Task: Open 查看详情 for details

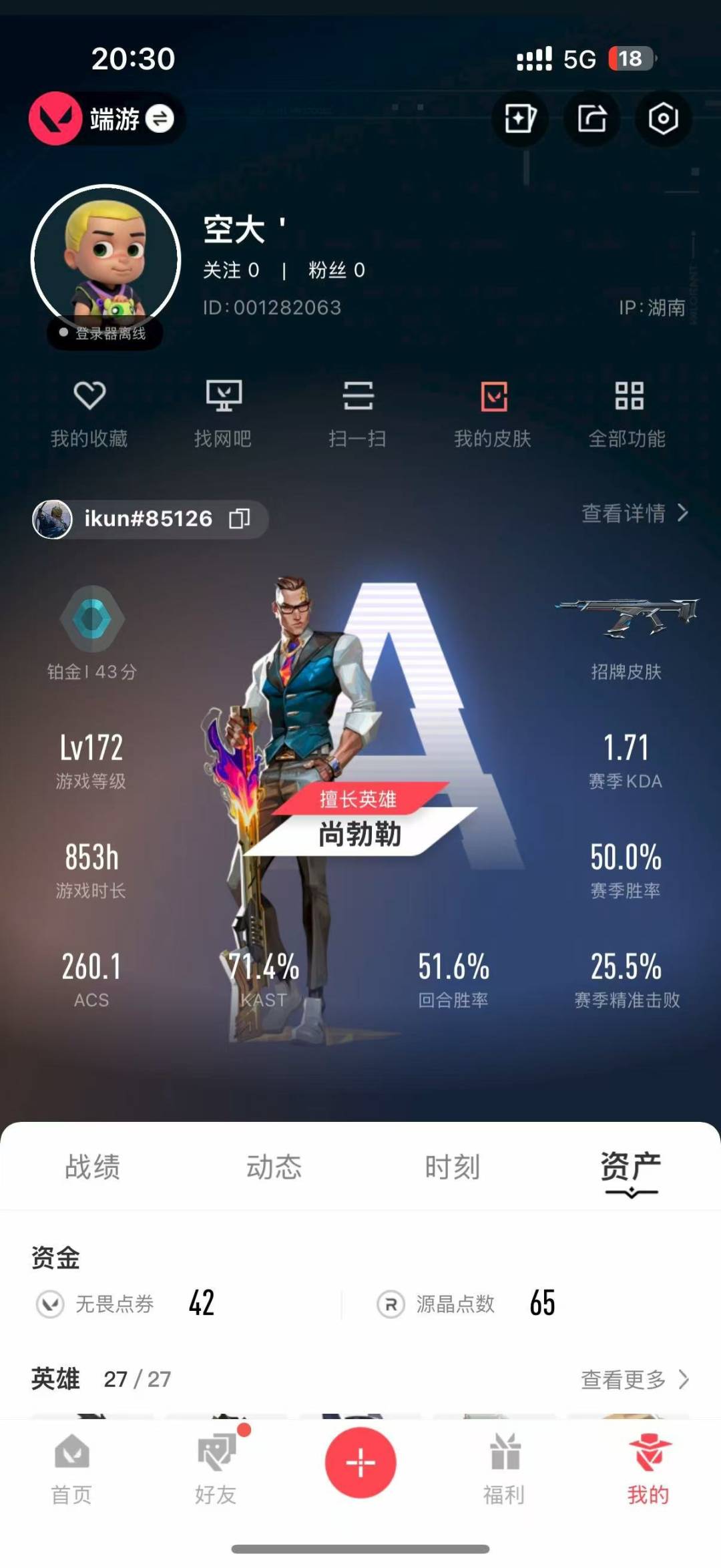Action: [x=635, y=513]
